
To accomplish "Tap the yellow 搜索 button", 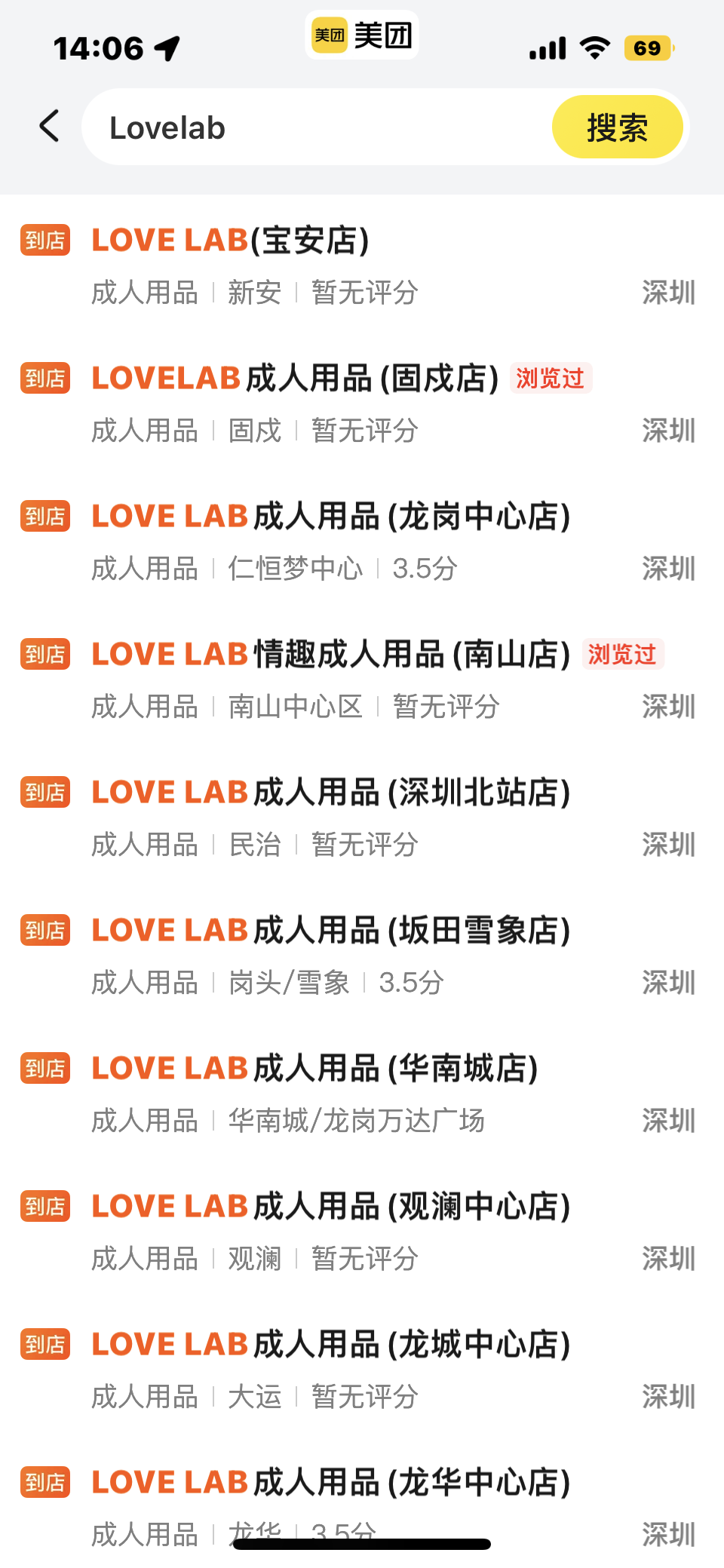I will [617, 127].
